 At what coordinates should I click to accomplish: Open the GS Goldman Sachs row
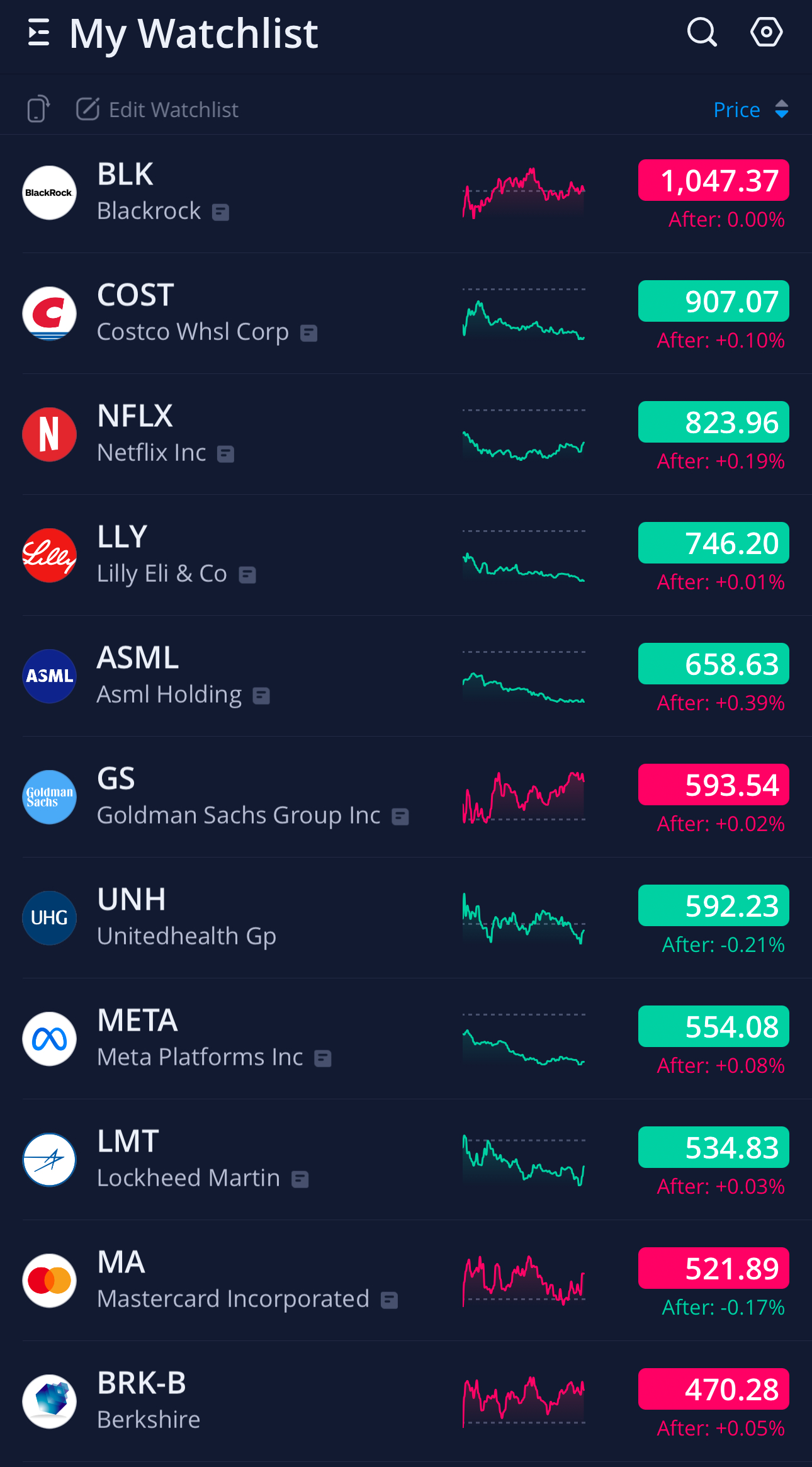tap(406, 797)
